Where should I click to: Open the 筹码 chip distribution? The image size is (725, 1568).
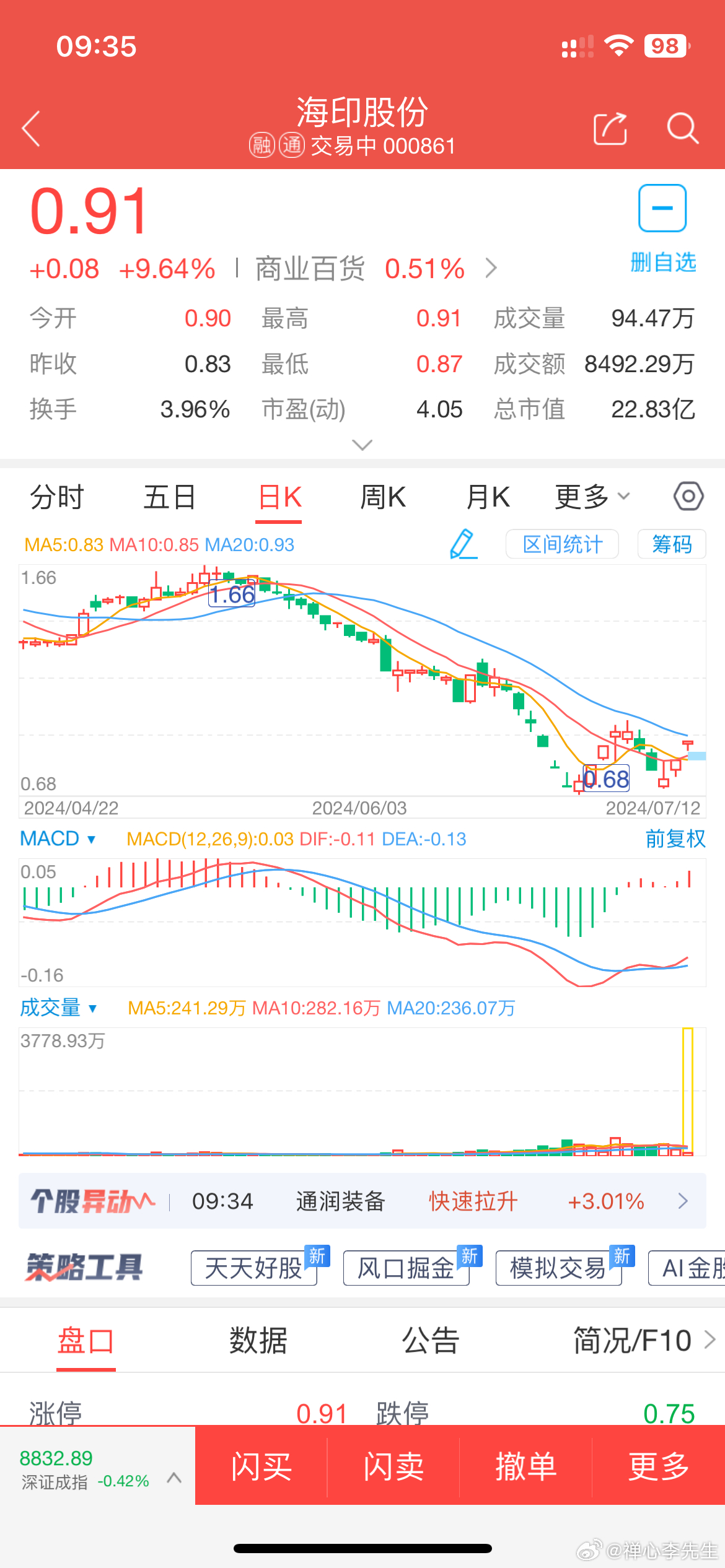point(672,544)
